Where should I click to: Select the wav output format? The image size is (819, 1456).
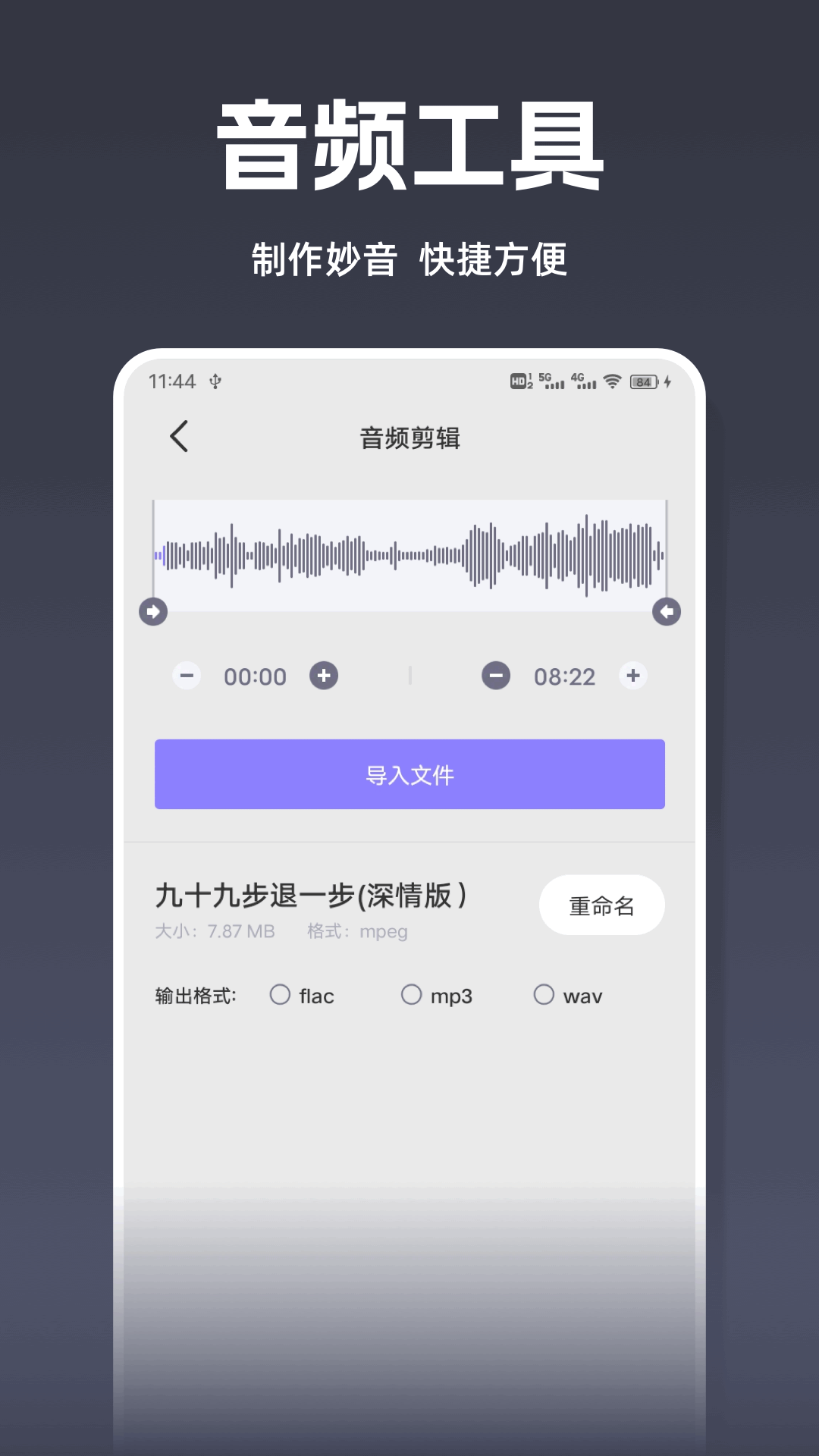[544, 995]
